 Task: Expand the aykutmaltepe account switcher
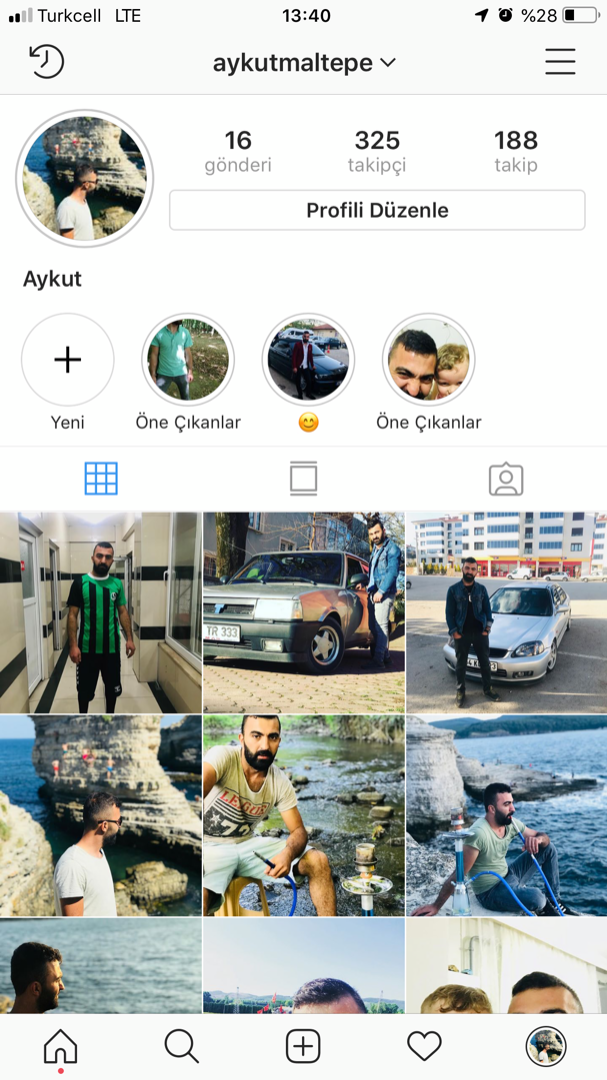(x=304, y=63)
